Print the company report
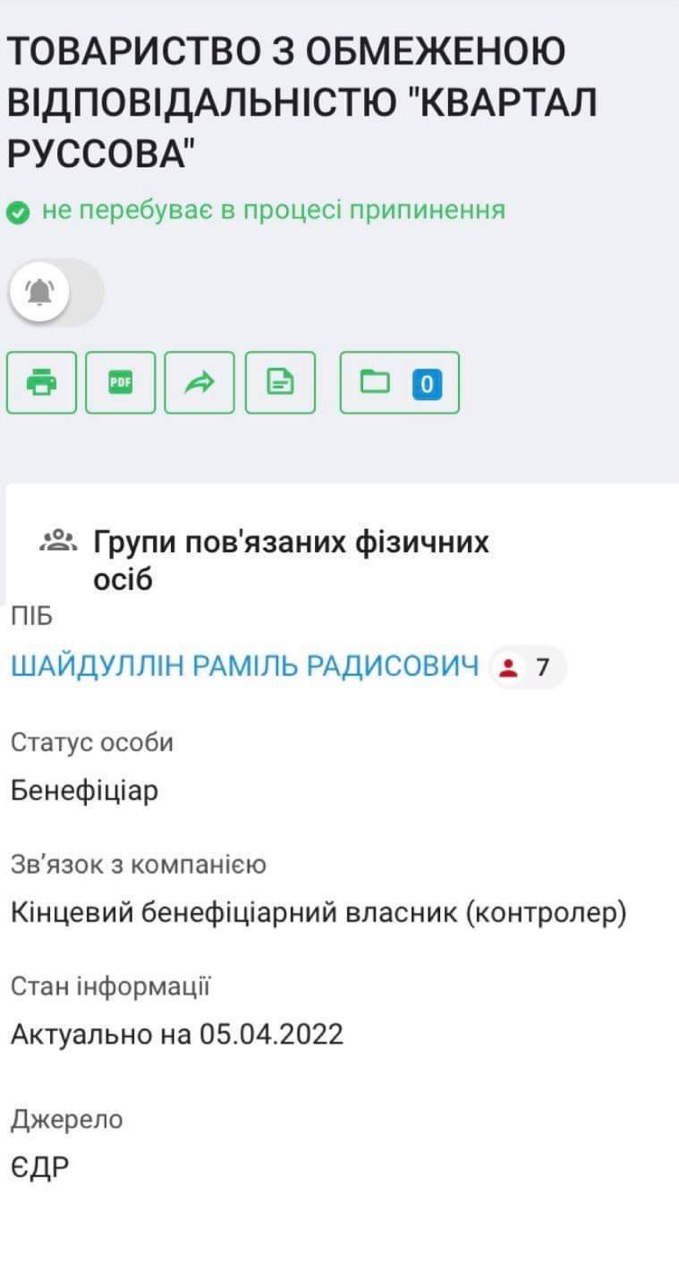679x1280 pixels. click(41, 382)
